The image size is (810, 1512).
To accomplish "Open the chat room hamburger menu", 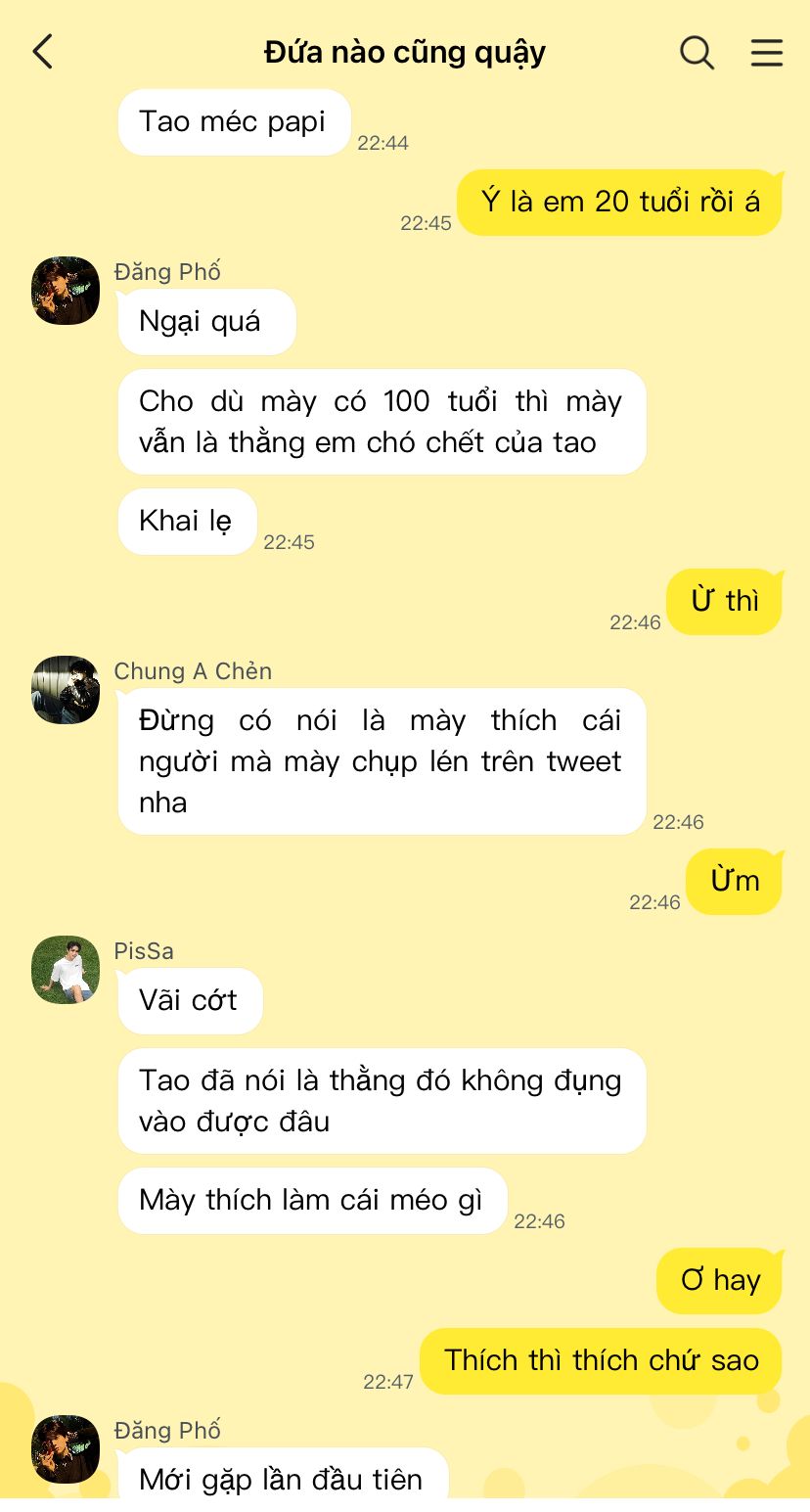I will [767, 52].
